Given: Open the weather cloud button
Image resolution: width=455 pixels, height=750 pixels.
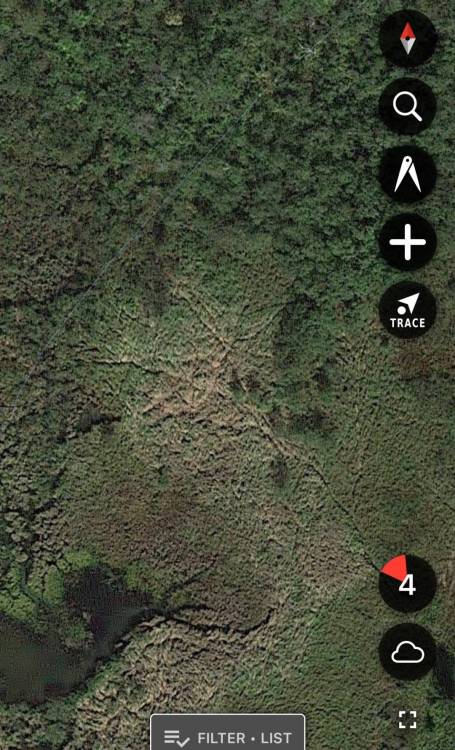Looking at the screenshot, I should 408,652.
